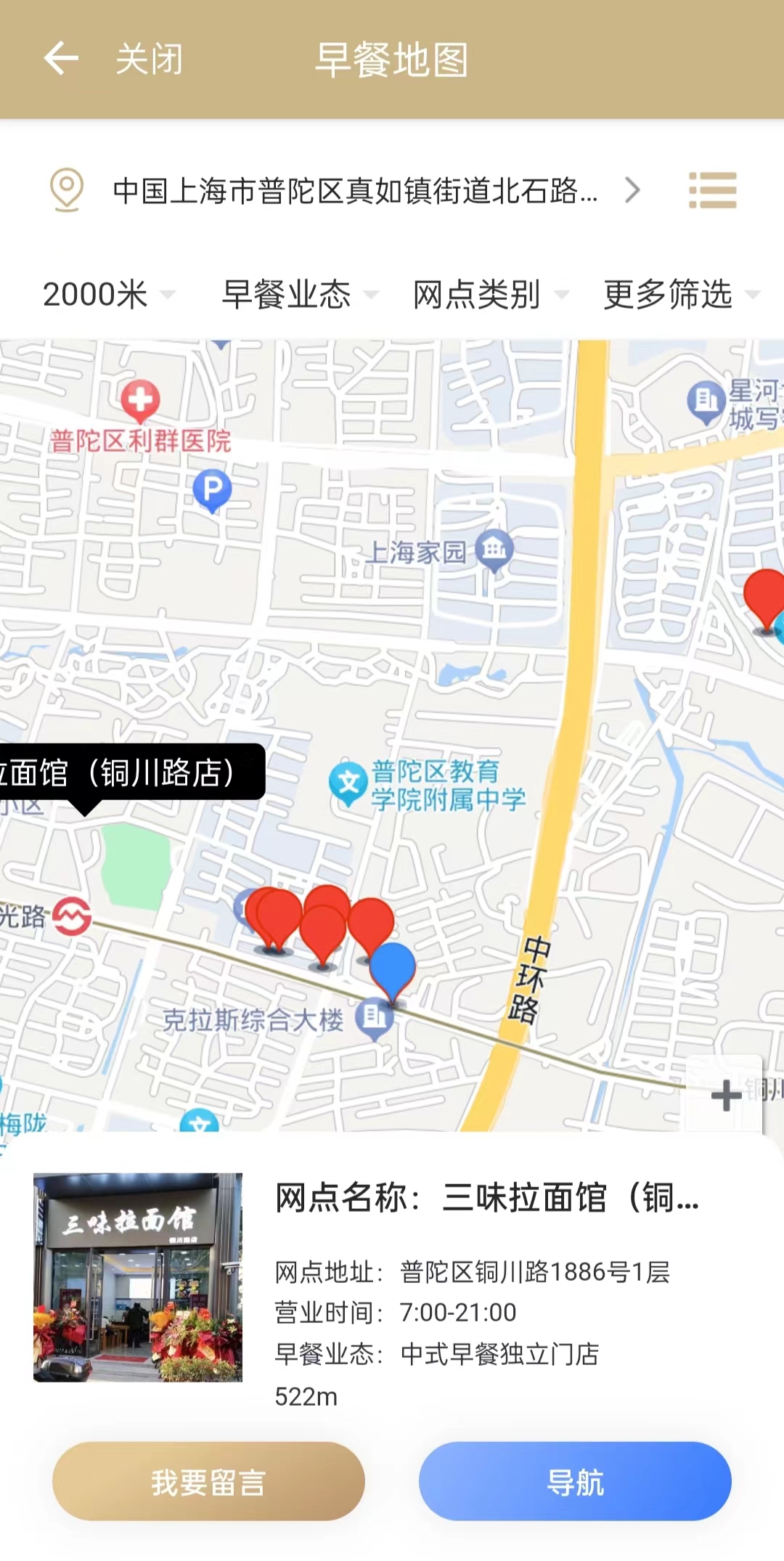Screen dimensions: 784x1561
Task: Go back using the arrow icon
Action: [x=61, y=59]
